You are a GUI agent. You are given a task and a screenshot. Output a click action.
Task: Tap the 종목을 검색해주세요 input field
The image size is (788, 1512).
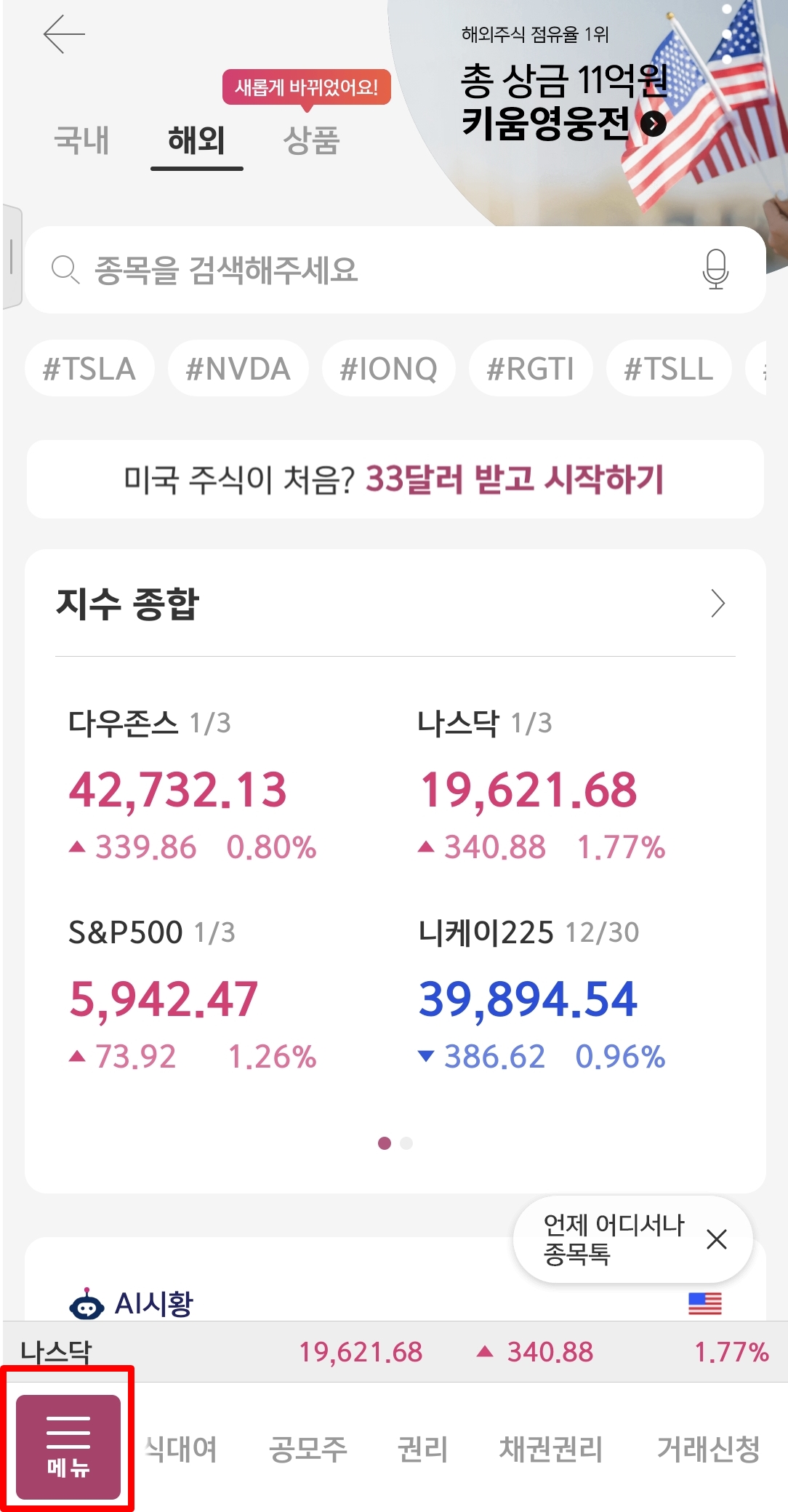[x=291, y=270]
